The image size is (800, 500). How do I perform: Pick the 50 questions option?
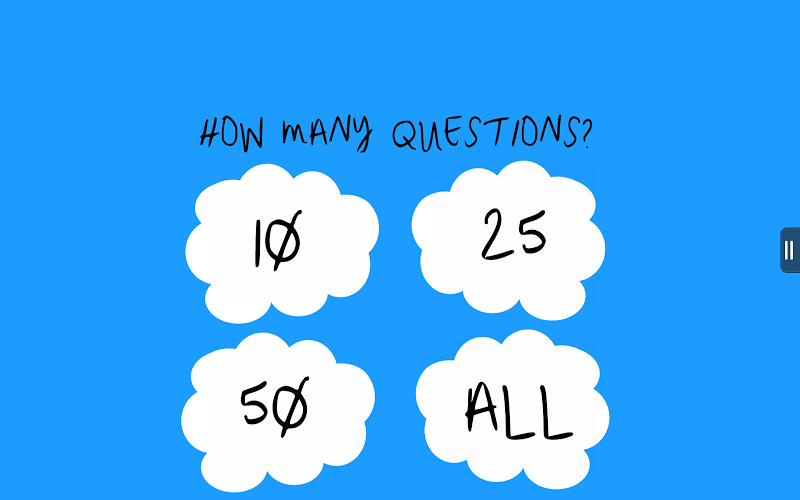point(276,408)
